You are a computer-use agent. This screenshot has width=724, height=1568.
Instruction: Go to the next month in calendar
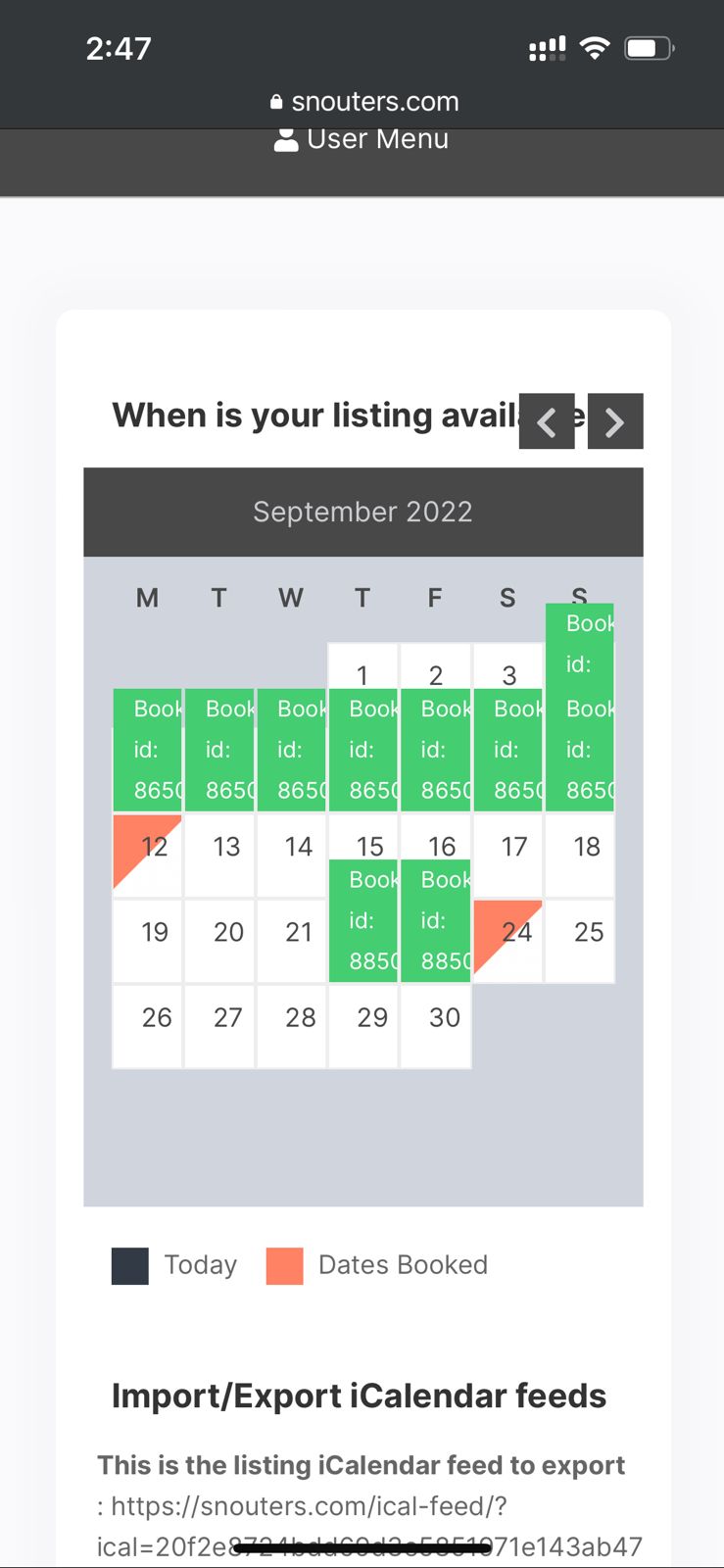point(615,421)
